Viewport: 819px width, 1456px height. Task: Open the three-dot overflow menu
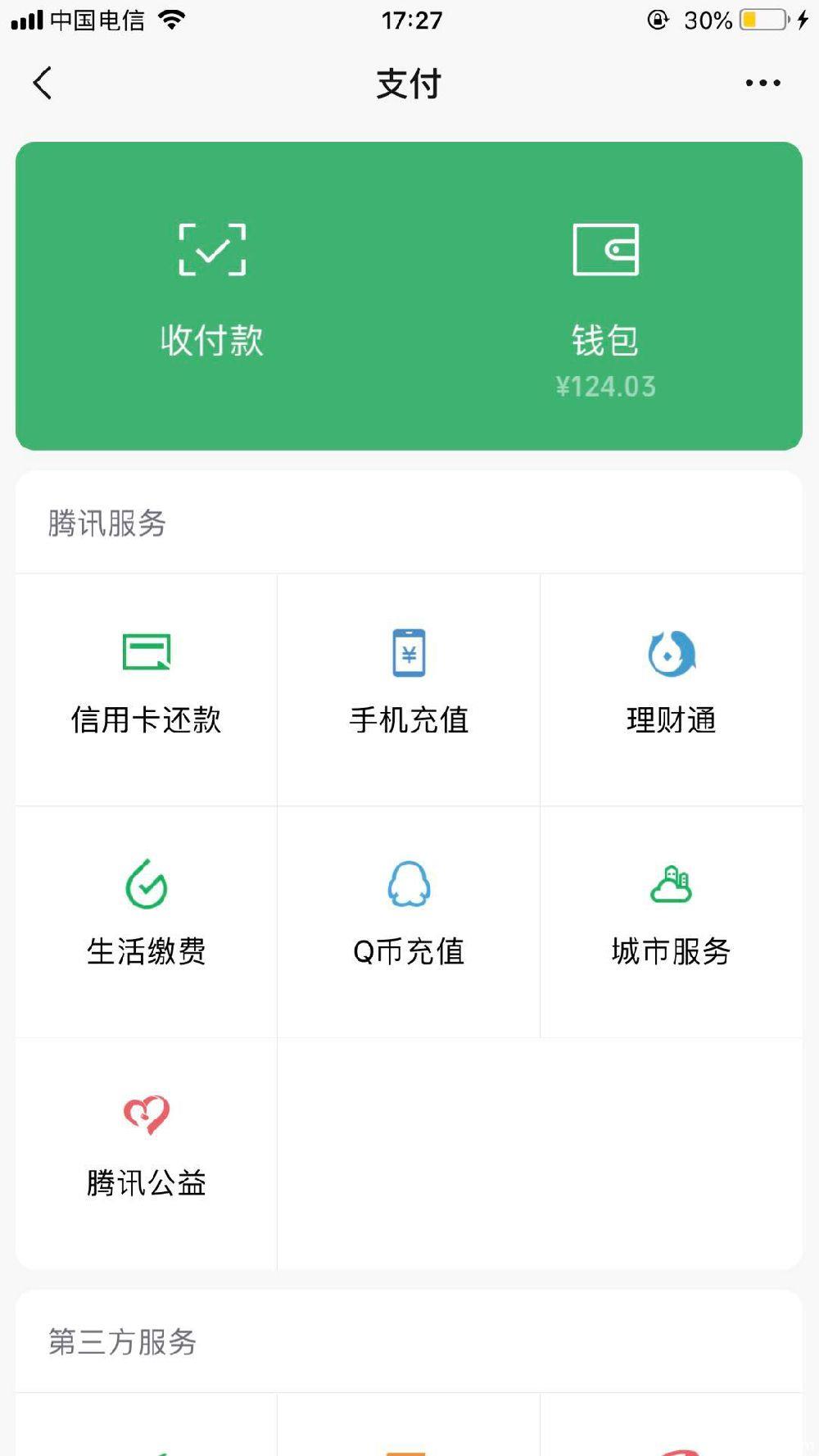coord(762,83)
